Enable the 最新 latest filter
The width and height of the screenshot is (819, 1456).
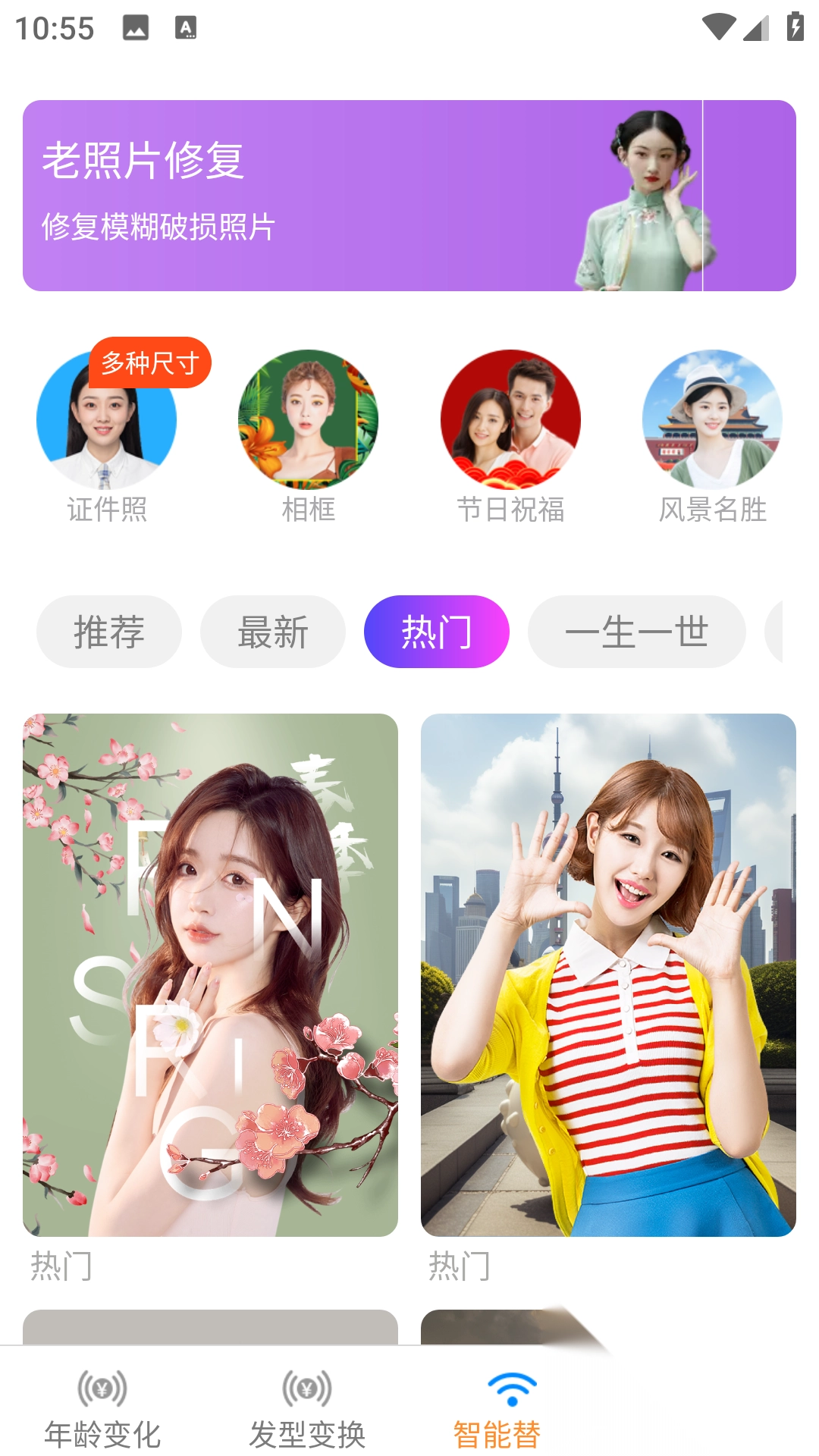(272, 631)
